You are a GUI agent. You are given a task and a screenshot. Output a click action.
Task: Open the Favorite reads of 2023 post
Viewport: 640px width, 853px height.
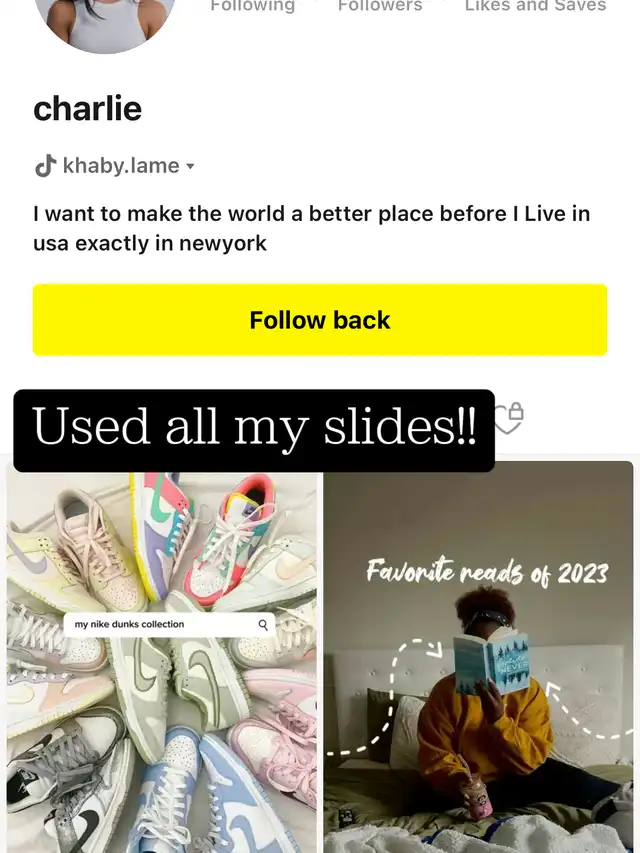pyautogui.click(x=478, y=657)
